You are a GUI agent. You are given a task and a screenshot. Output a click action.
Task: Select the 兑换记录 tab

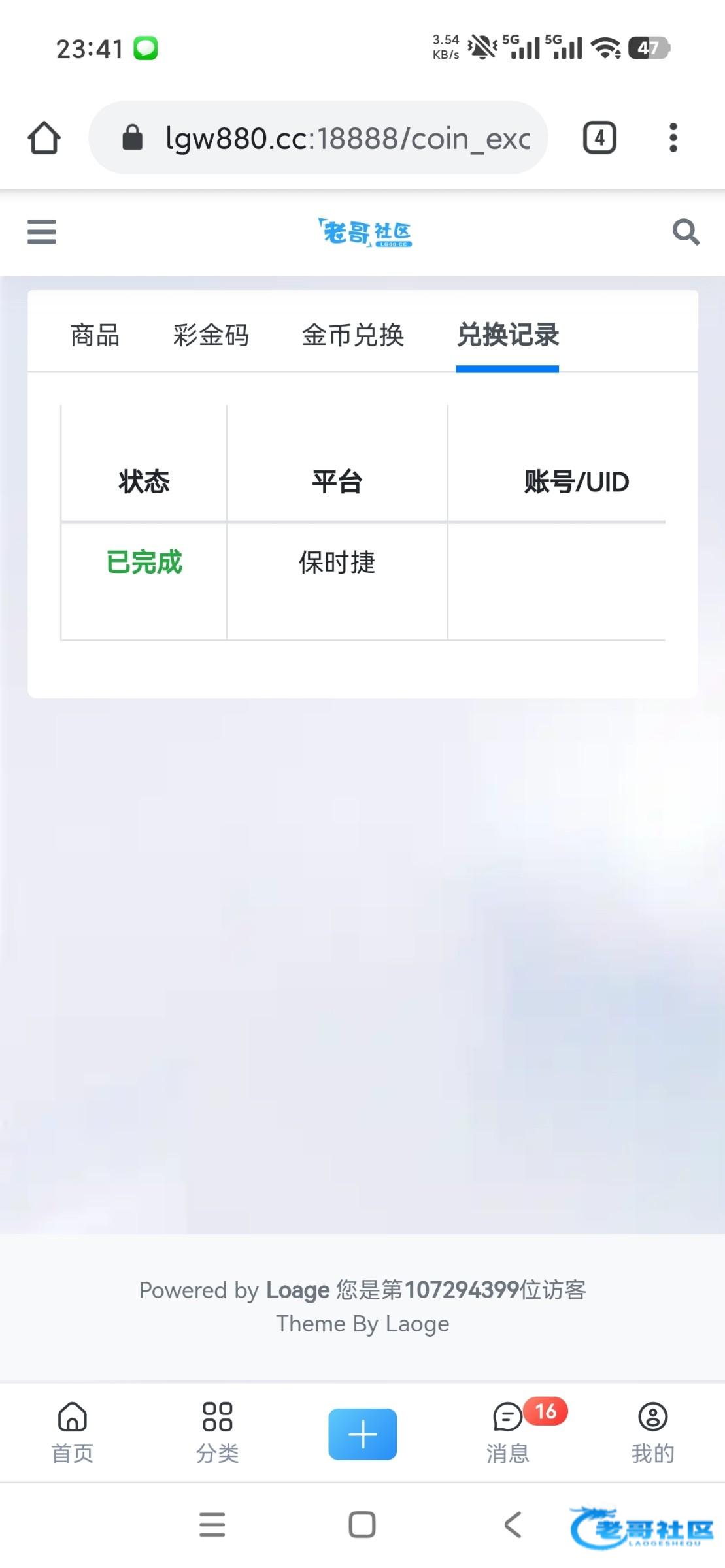pos(507,335)
